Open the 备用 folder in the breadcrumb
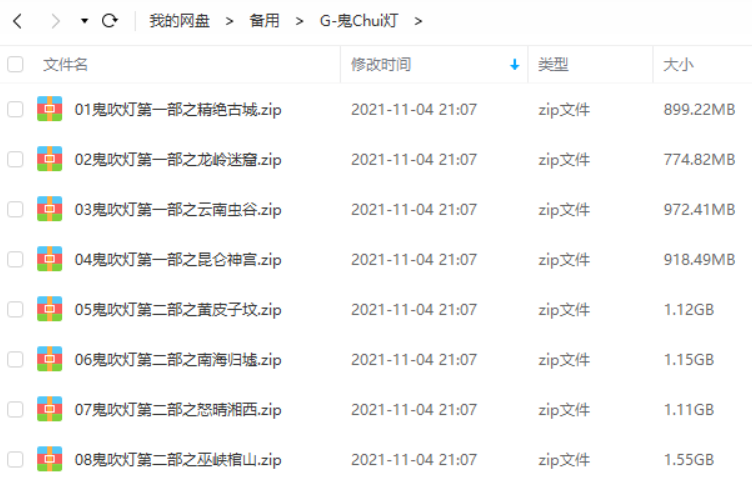752x500 pixels. tap(264, 21)
